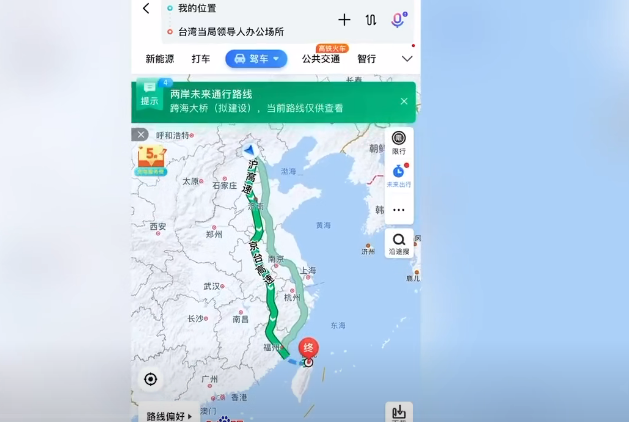Image resolution: width=629 pixels, height=422 pixels.
Task: Open the 限行 traffic restriction button
Action: (x=399, y=142)
